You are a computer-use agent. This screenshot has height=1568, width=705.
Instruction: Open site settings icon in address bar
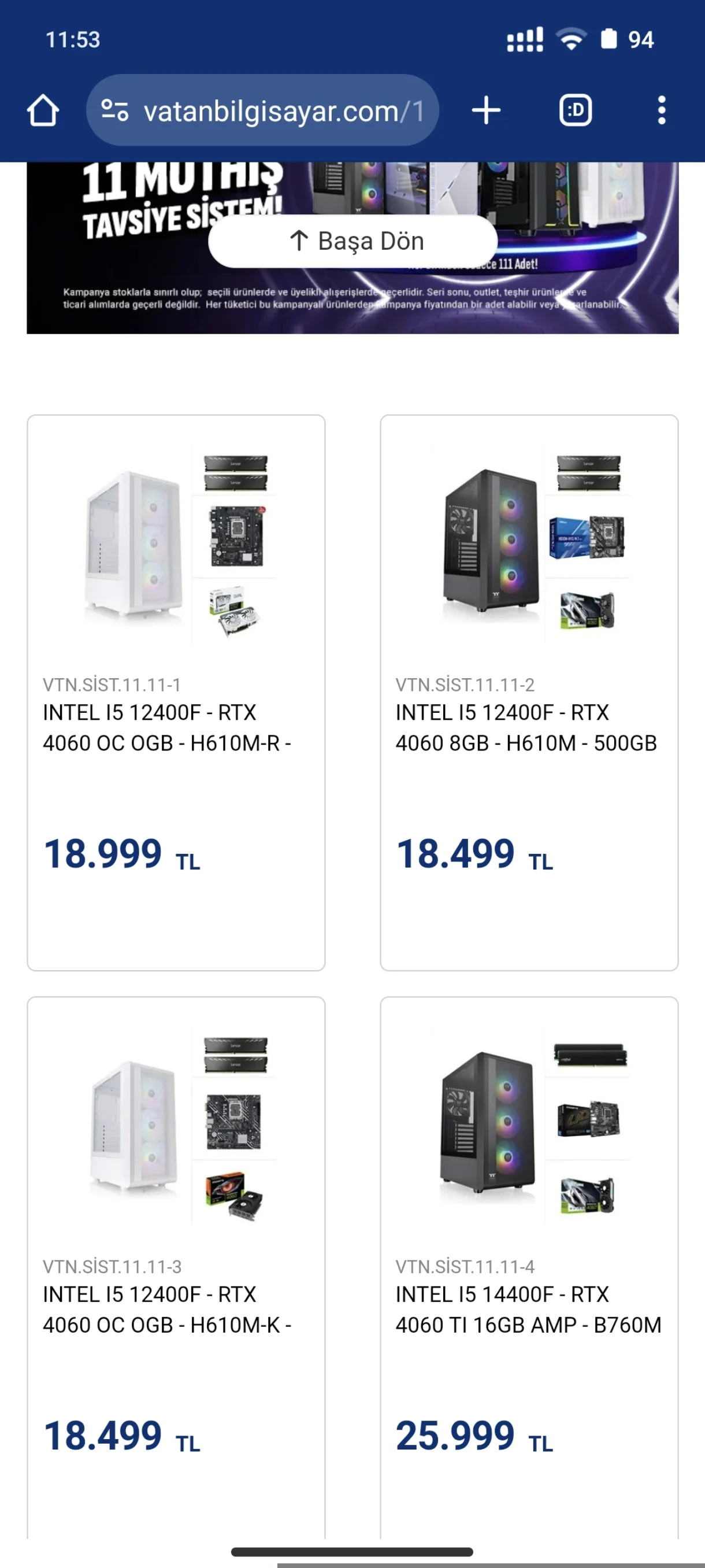click(114, 111)
